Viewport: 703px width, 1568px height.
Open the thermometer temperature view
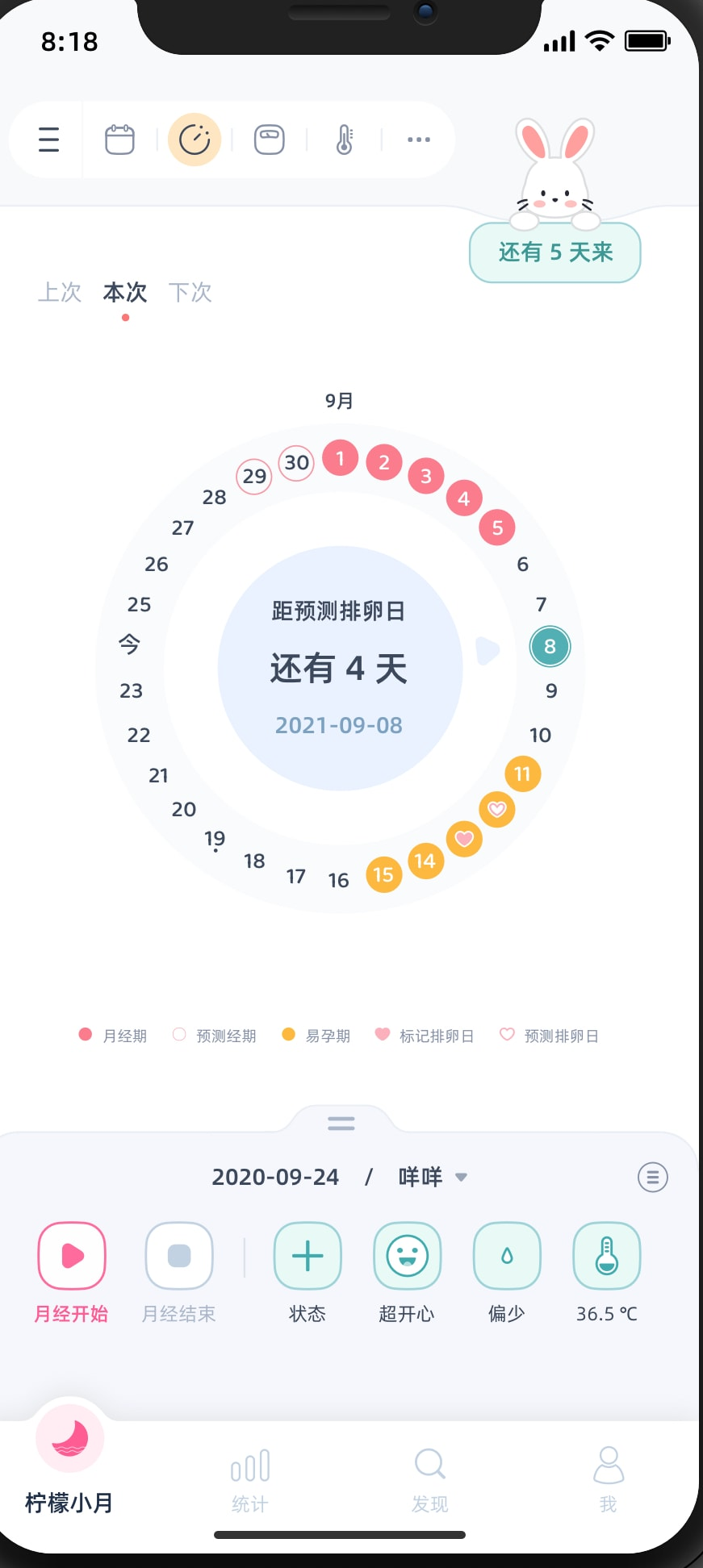(345, 140)
